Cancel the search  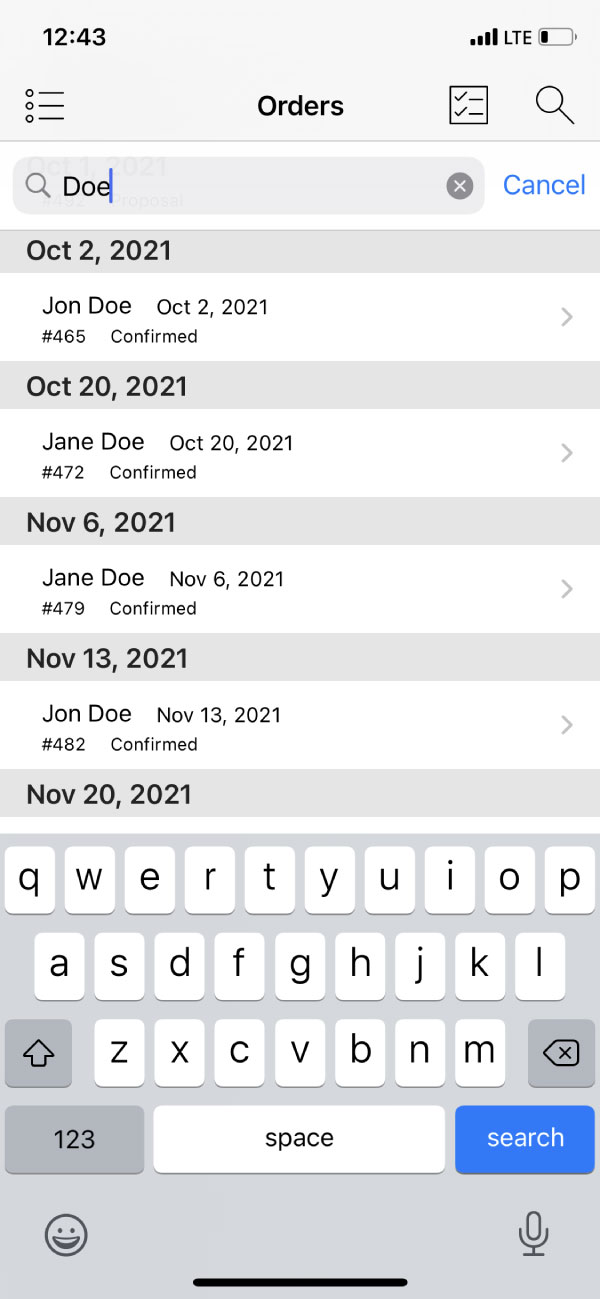(544, 185)
